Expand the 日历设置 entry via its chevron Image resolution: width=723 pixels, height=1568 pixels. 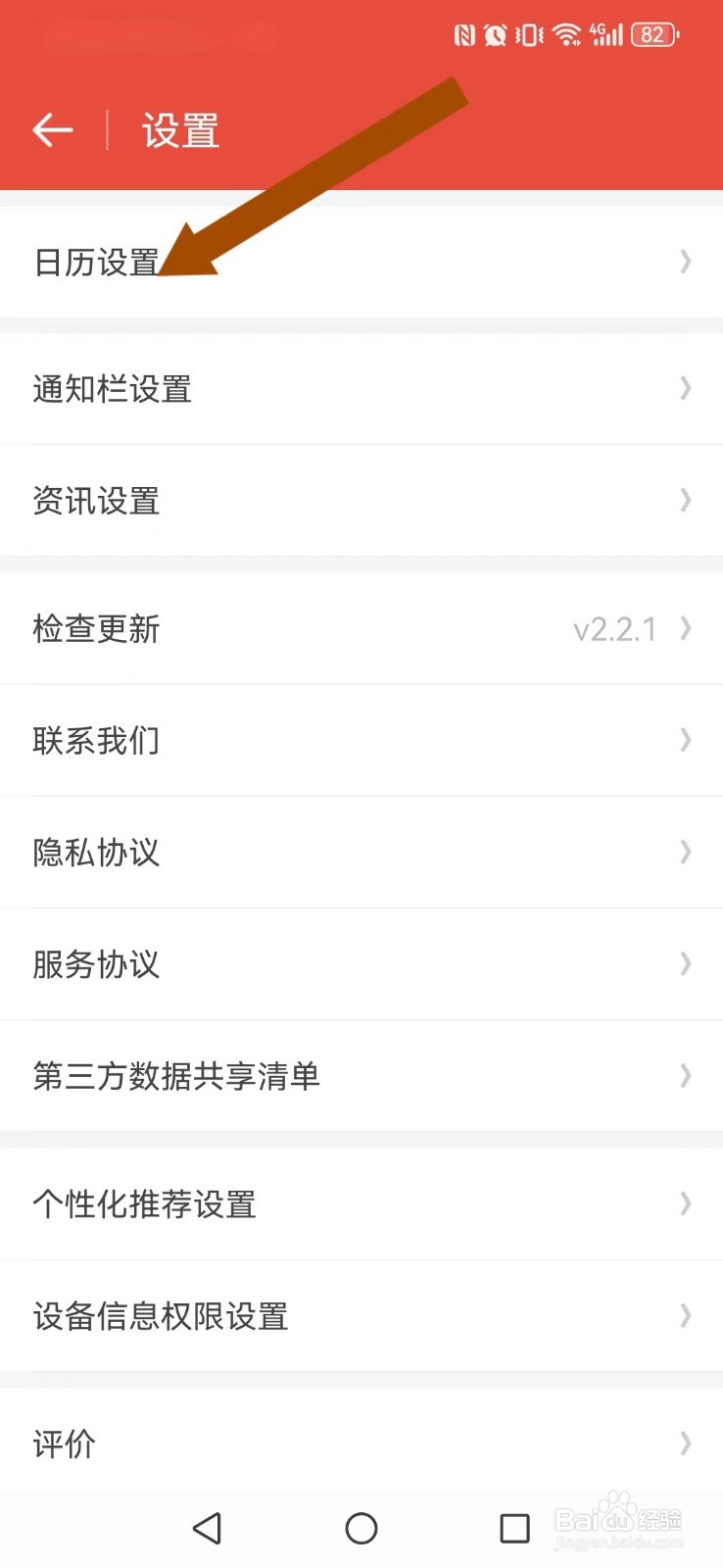click(x=685, y=262)
